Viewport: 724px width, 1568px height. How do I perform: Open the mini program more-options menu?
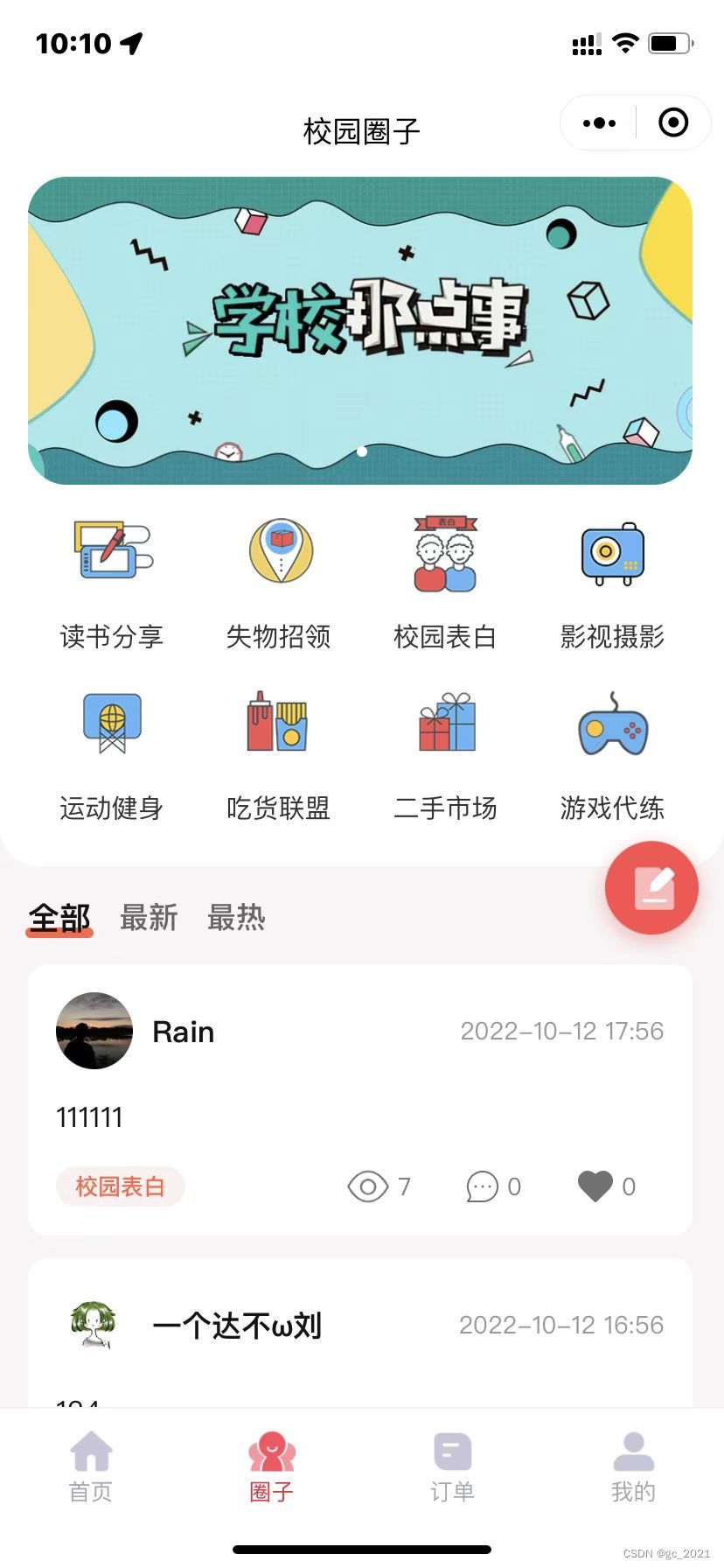pyautogui.click(x=599, y=123)
